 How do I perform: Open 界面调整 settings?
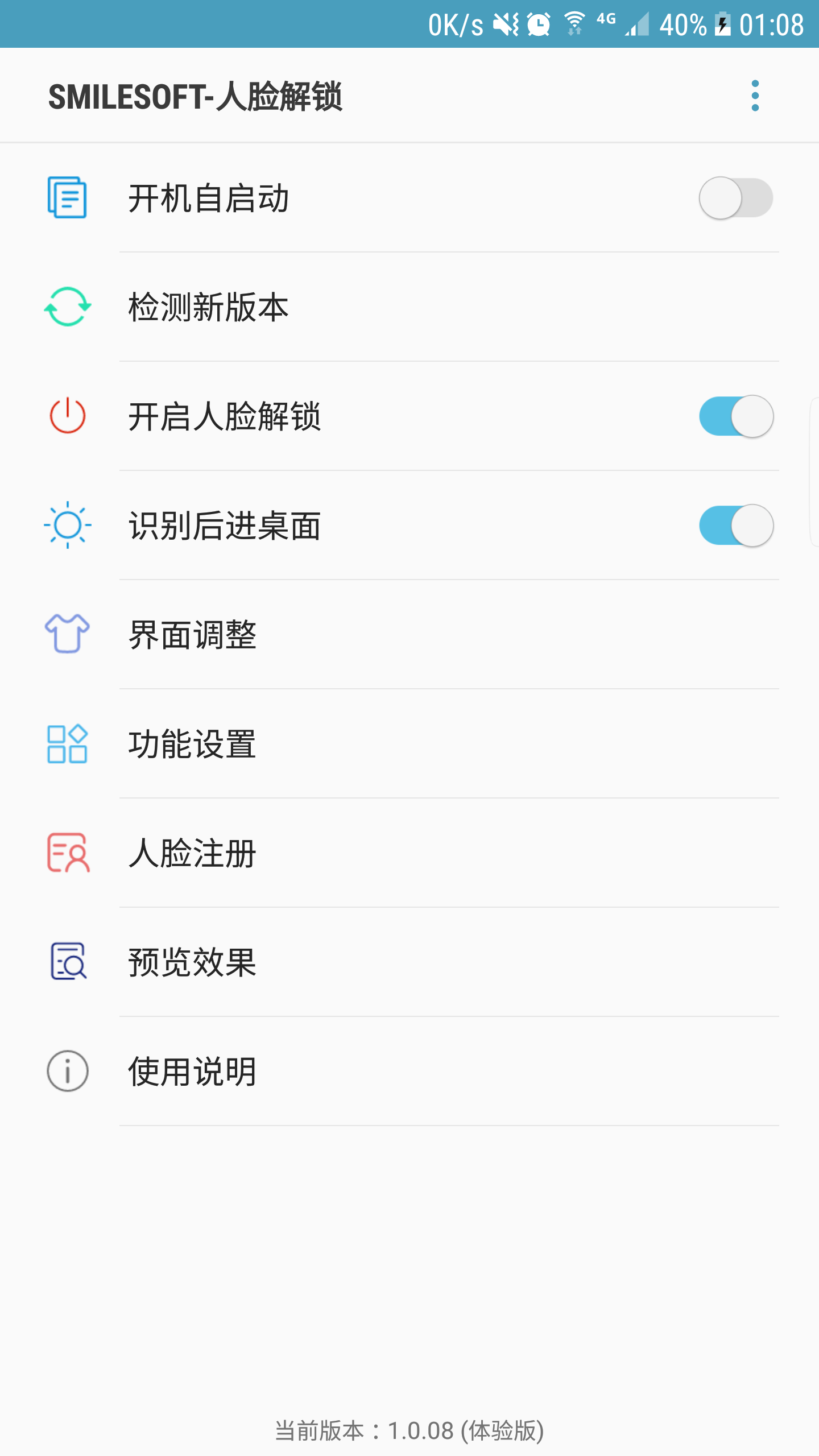click(409, 635)
